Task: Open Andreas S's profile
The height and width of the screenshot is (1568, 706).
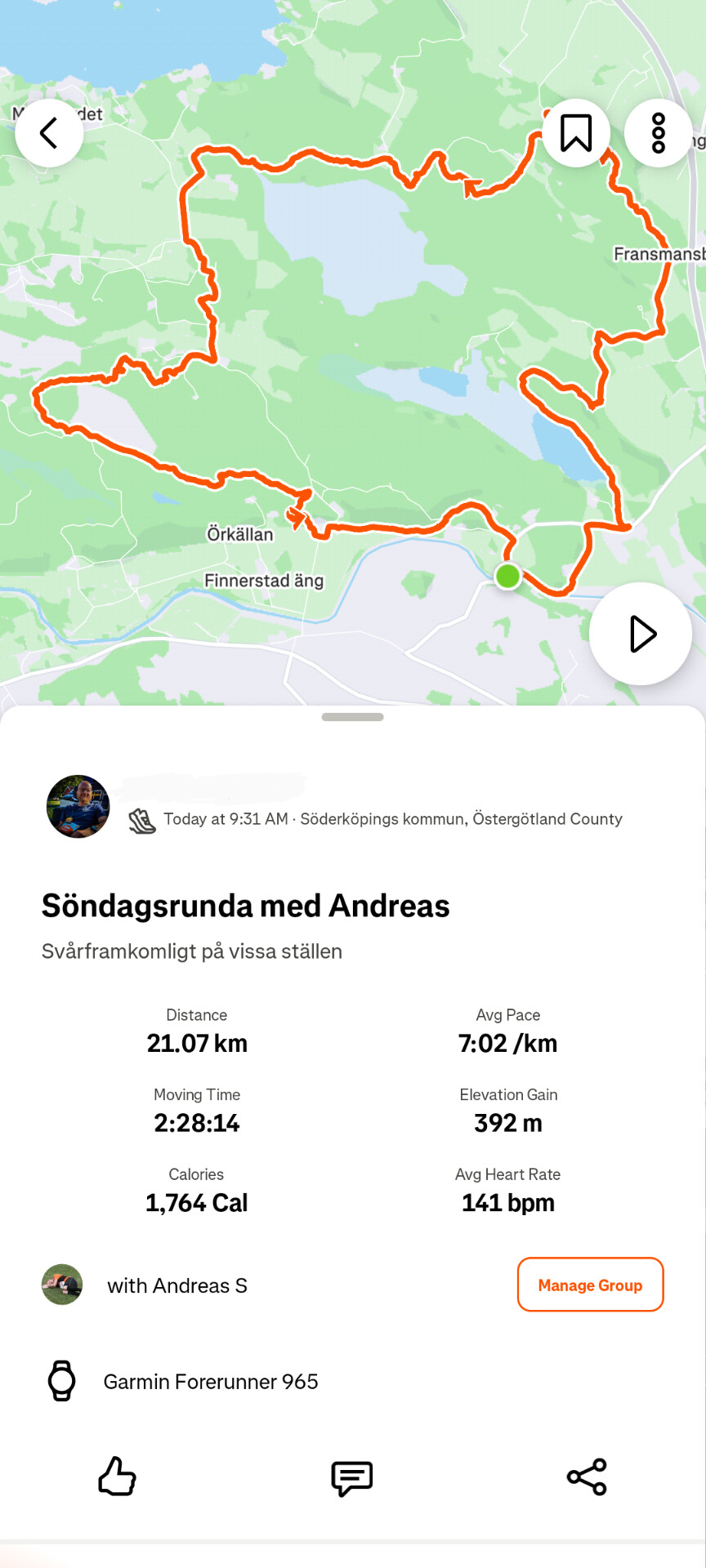Action: pos(176,1285)
